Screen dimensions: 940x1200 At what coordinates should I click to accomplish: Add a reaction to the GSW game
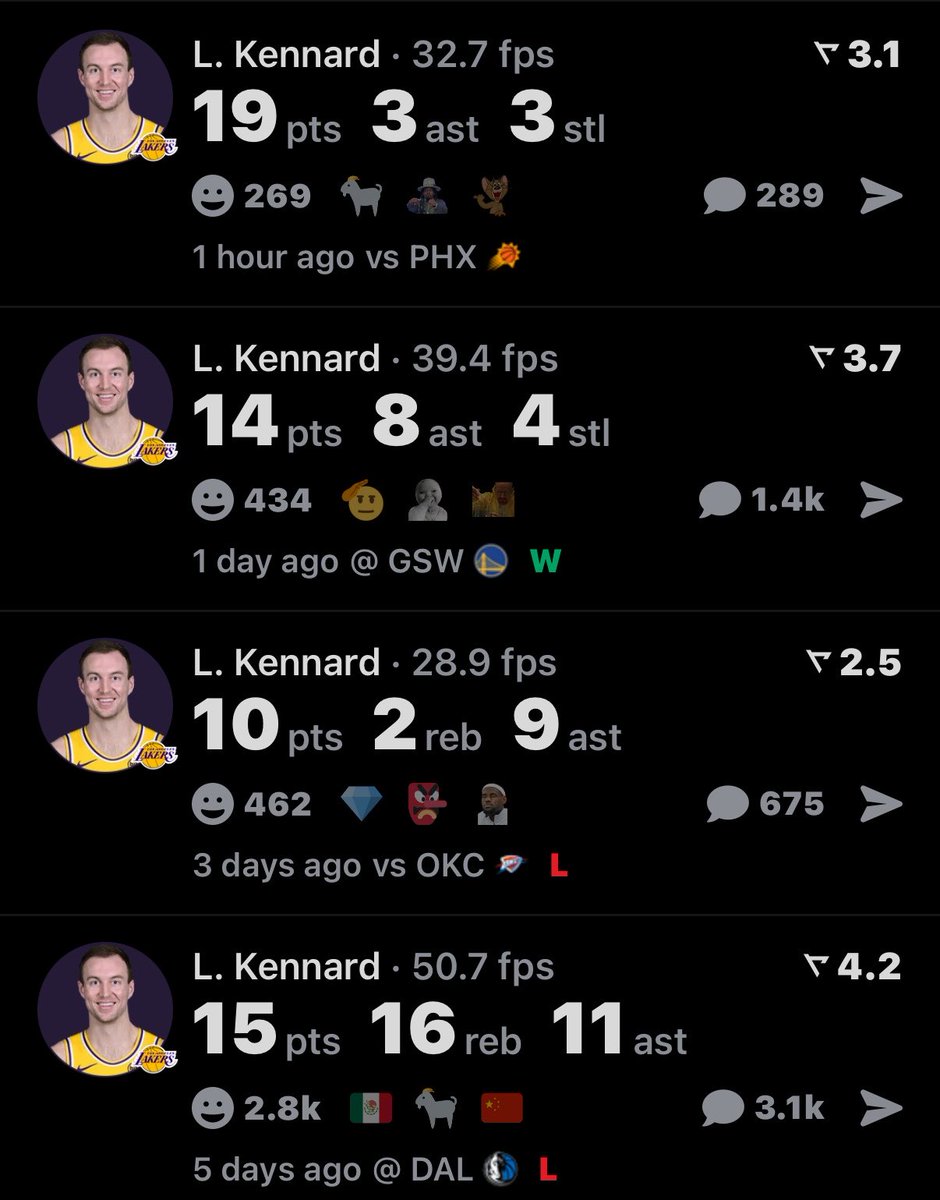coord(213,499)
